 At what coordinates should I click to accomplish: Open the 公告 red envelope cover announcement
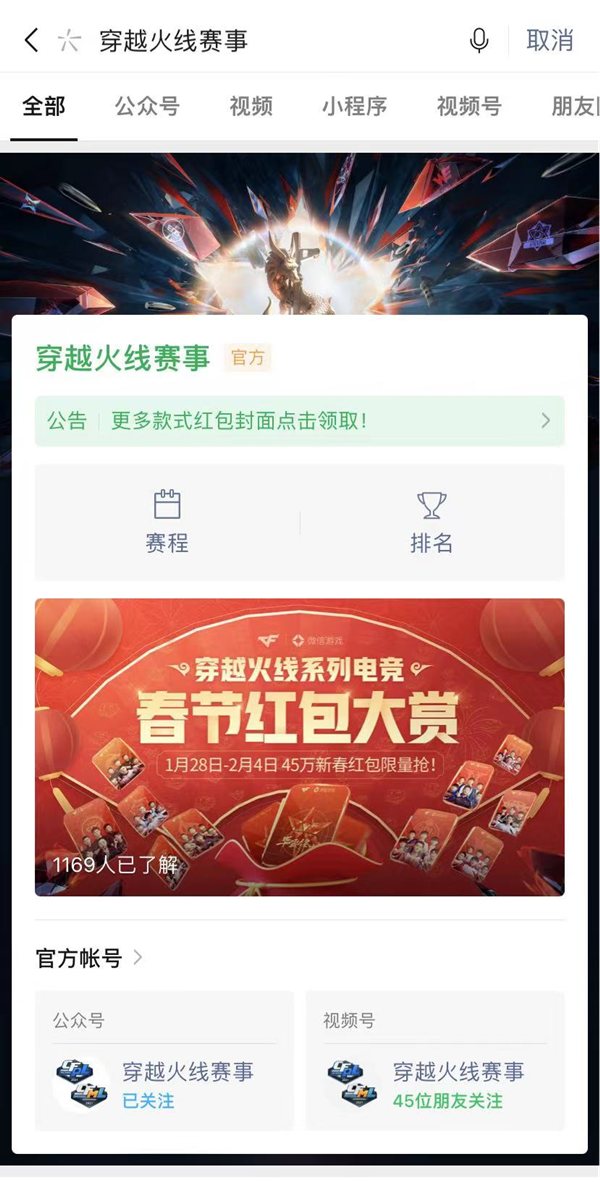pos(299,421)
